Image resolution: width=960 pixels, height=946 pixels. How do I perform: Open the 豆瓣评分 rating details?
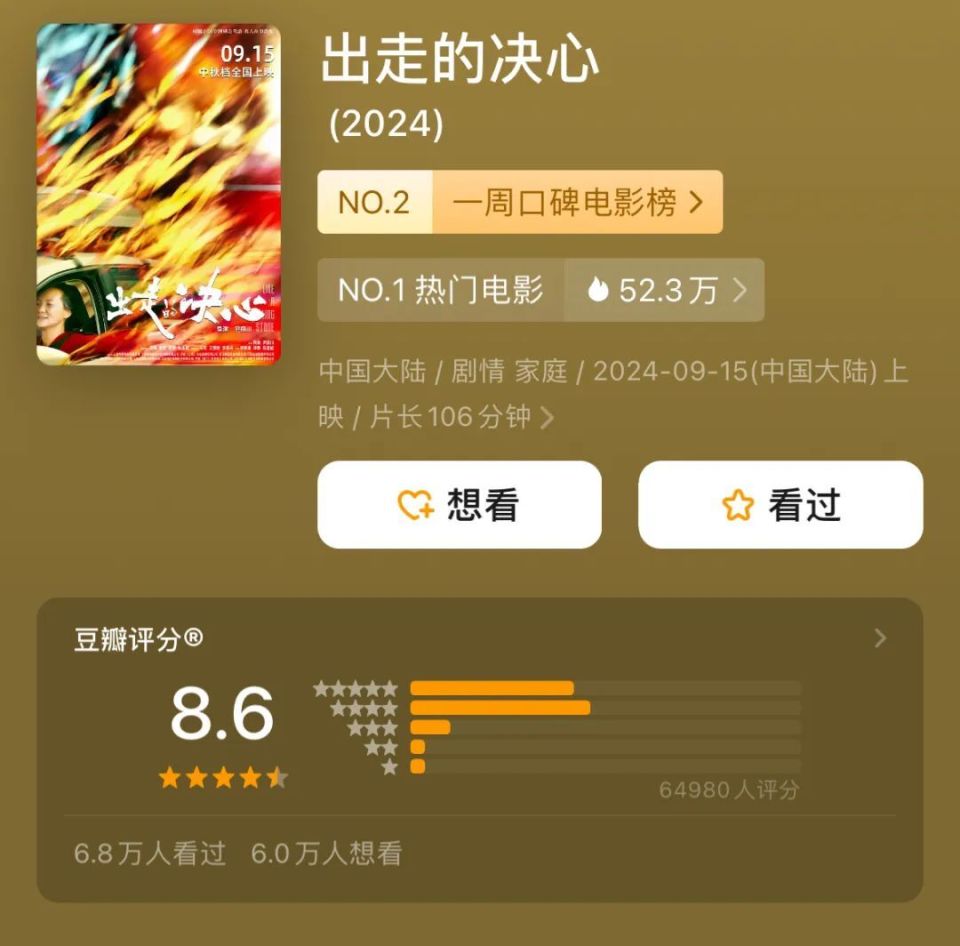(x=879, y=638)
